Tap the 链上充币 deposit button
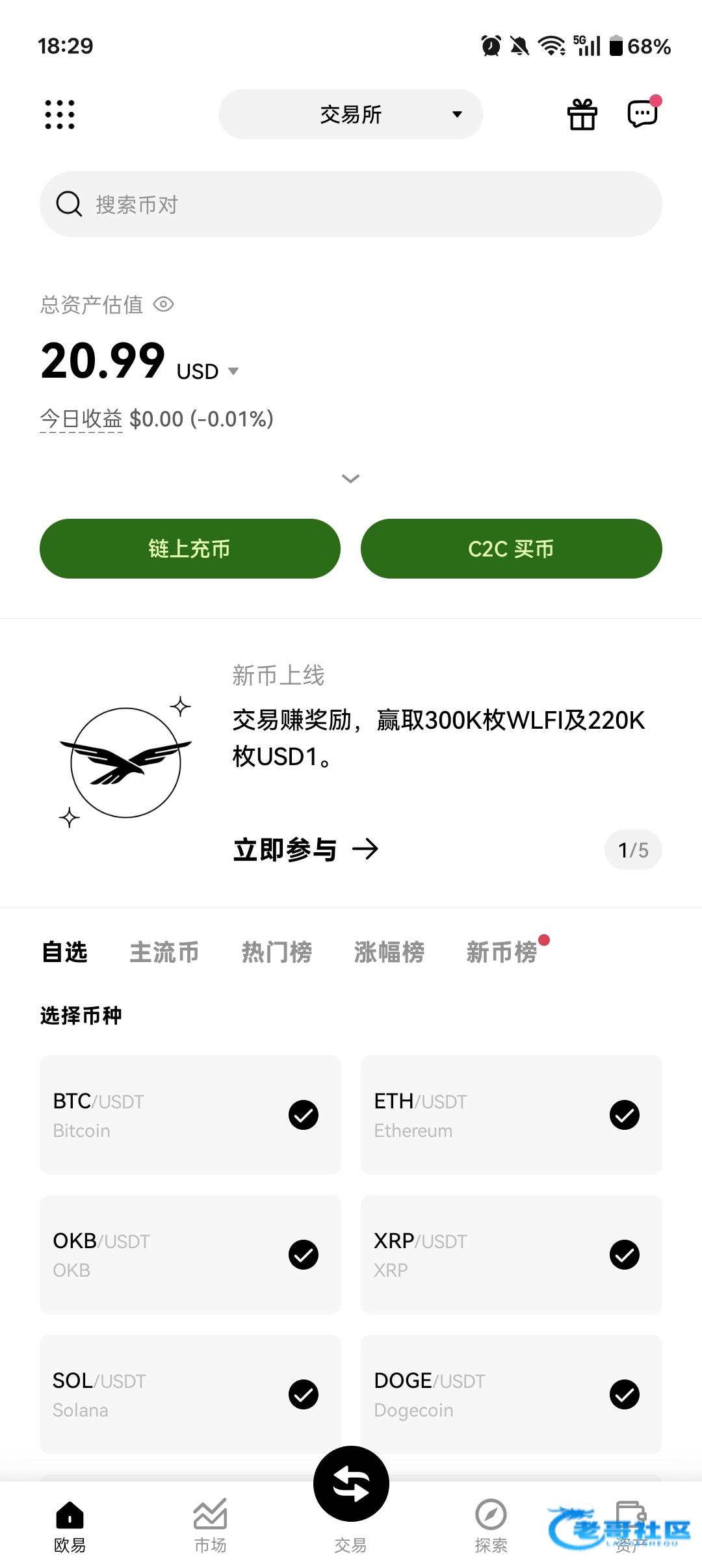The image size is (702, 1568). tap(190, 549)
